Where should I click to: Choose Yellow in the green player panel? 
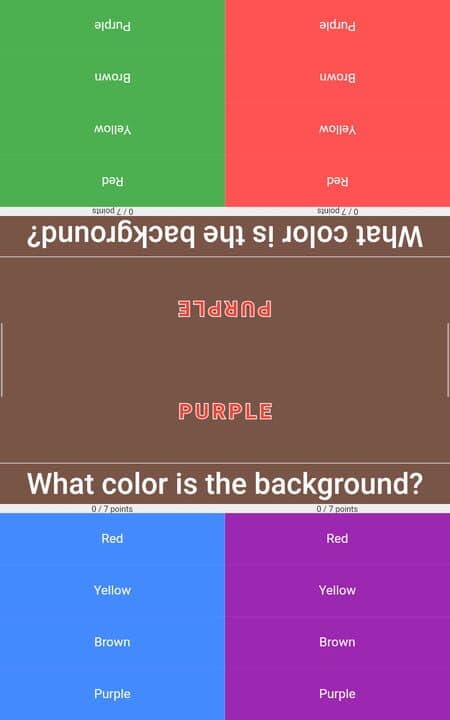click(x=112, y=129)
